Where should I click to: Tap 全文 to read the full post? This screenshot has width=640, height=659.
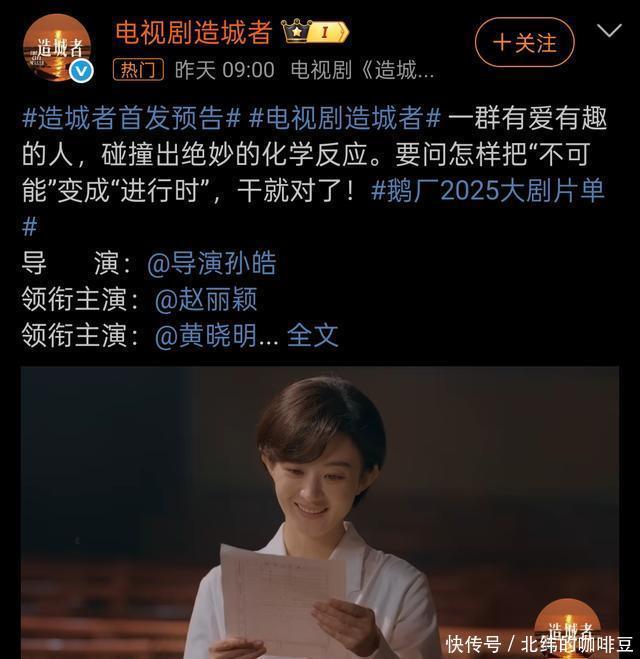pos(313,335)
